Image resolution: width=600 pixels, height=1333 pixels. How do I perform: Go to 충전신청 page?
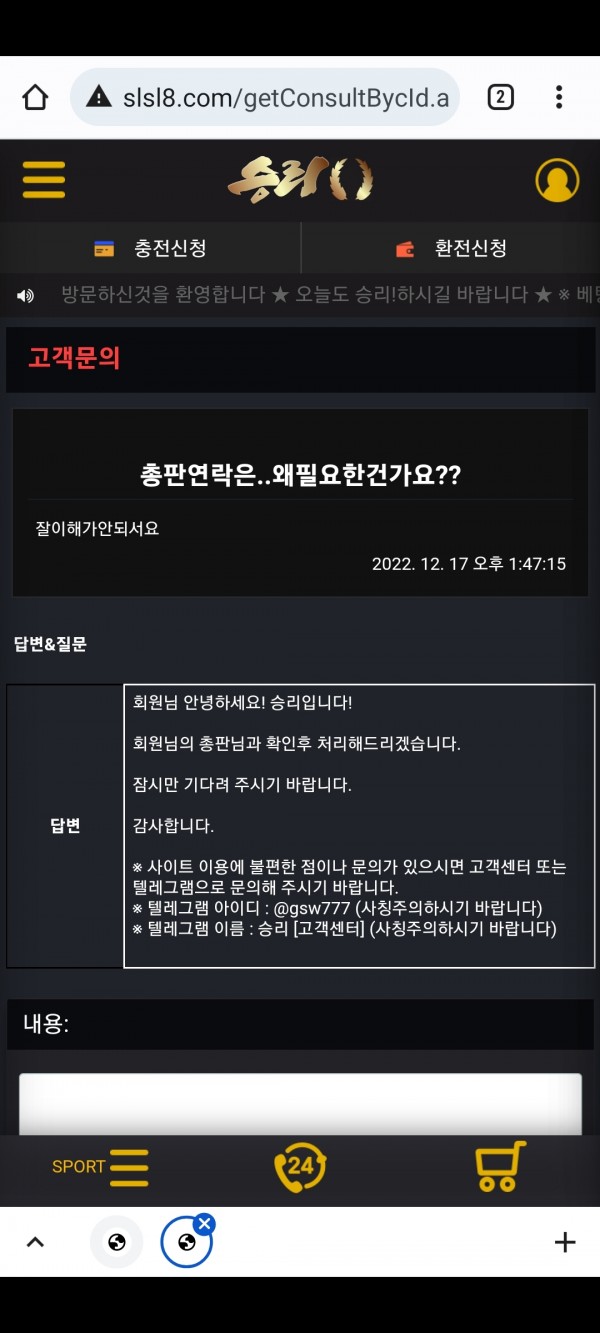[150, 248]
